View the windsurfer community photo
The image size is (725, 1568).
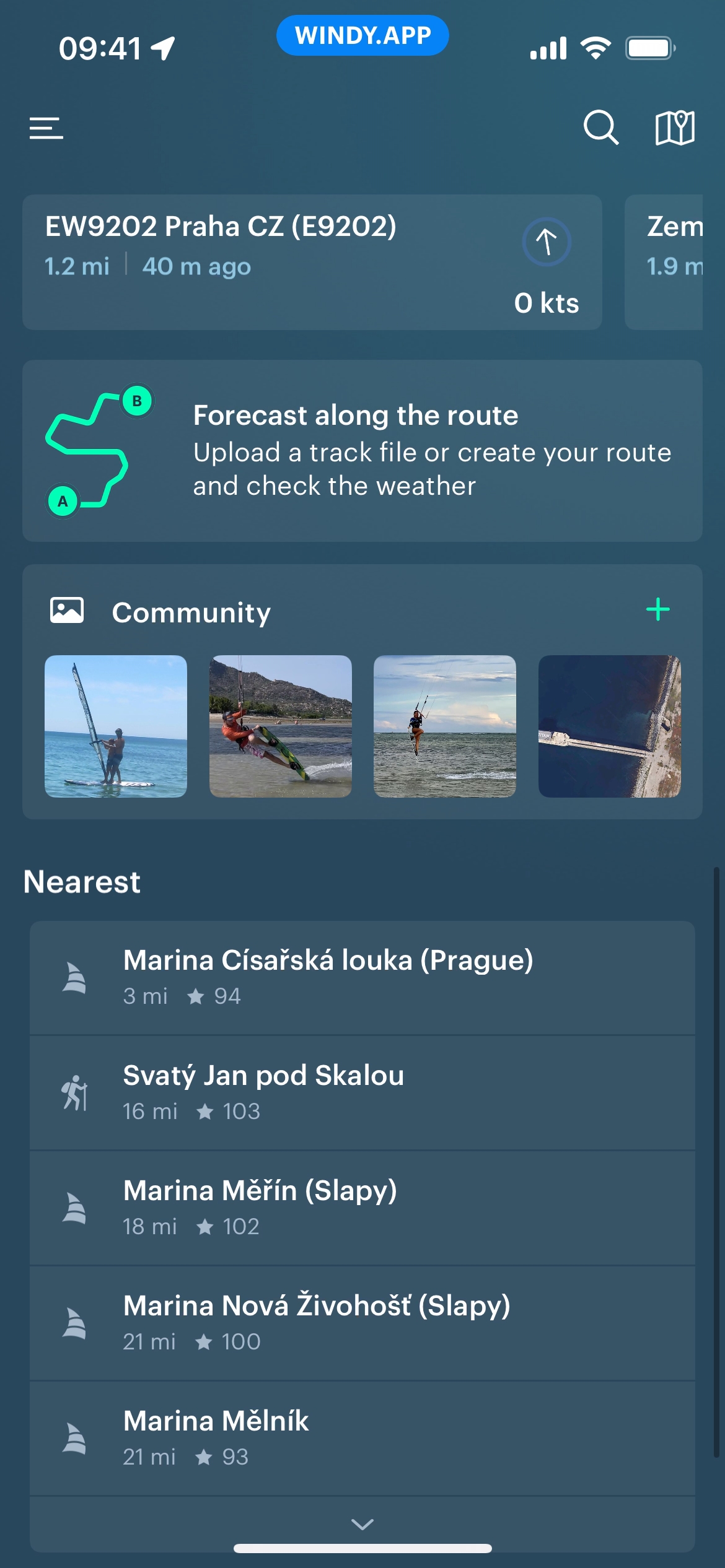click(x=116, y=726)
